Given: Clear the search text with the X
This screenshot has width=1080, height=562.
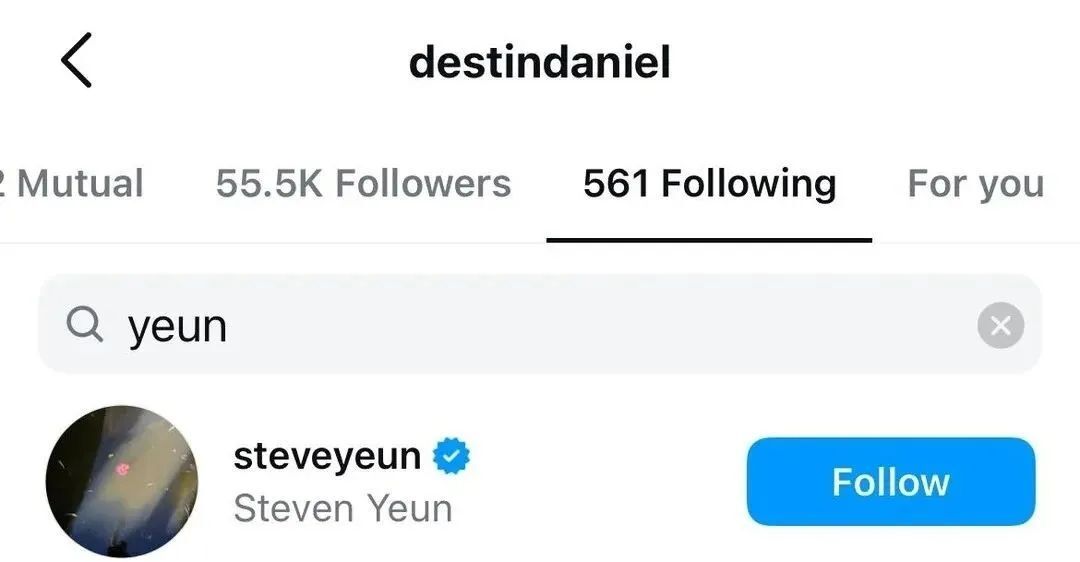Looking at the screenshot, I should (1000, 326).
